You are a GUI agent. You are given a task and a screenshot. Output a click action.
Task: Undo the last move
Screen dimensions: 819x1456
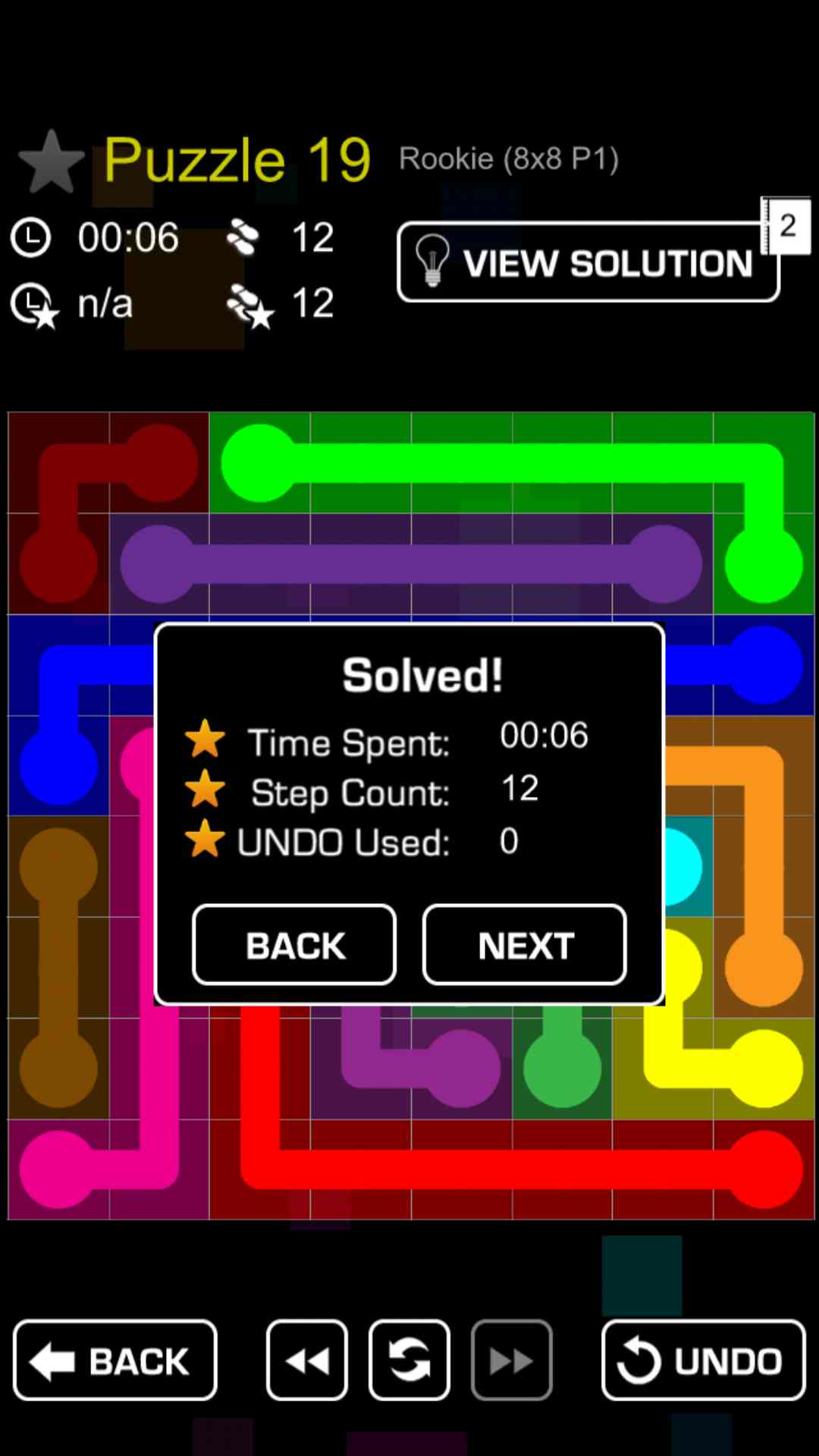[x=703, y=1360]
